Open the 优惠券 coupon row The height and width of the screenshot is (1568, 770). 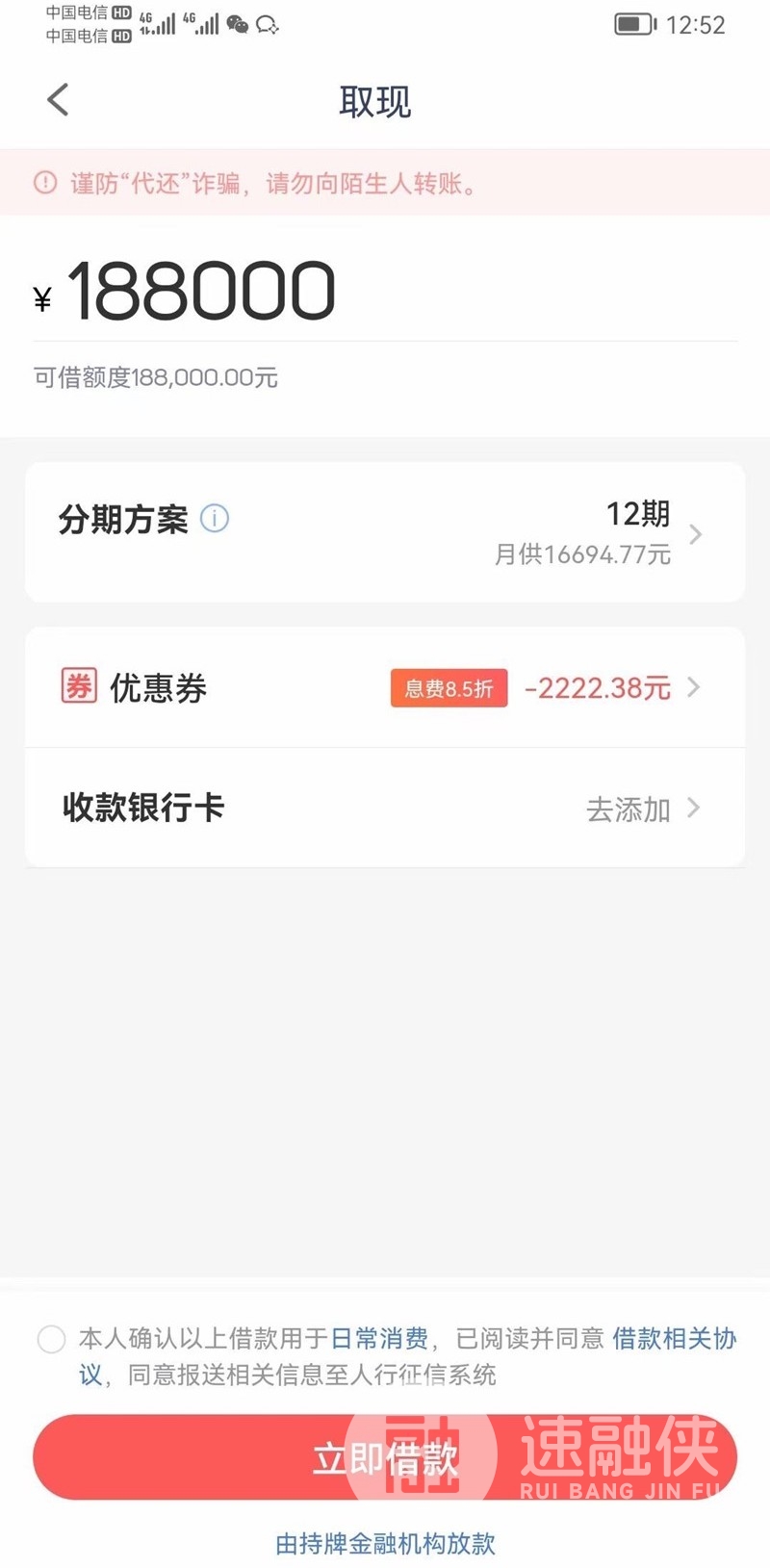point(385,687)
